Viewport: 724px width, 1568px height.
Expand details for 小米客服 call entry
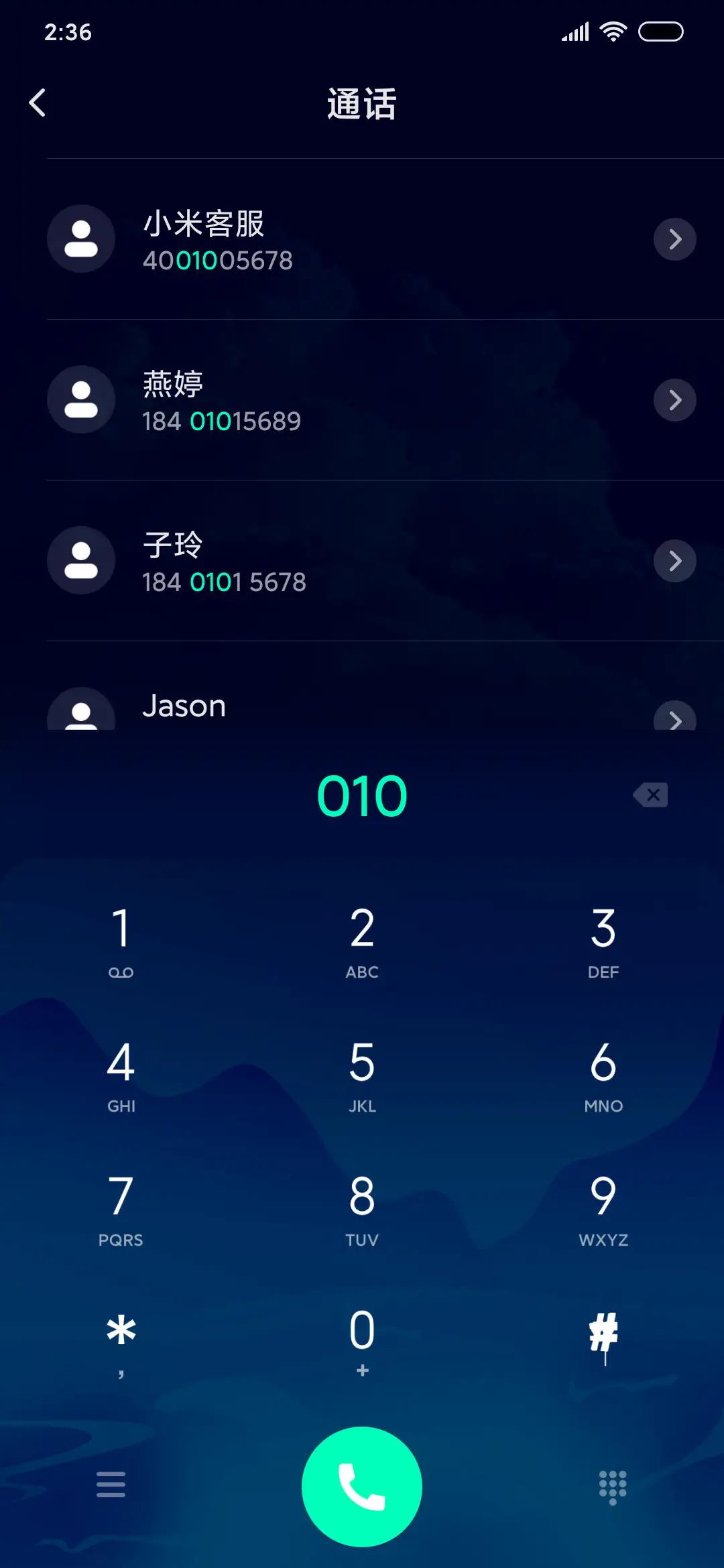point(674,239)
